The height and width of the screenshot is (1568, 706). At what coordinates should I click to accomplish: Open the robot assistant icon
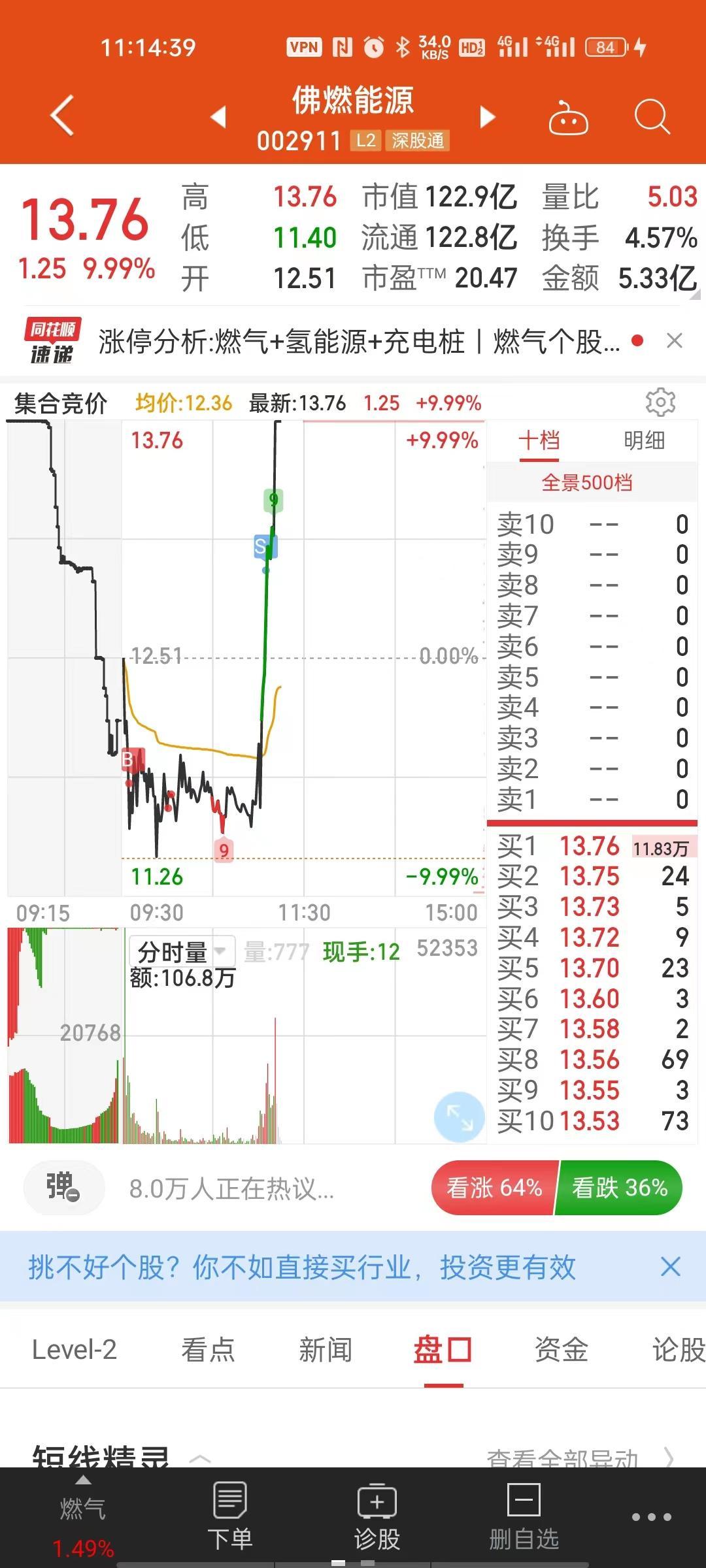tap(568, 118)
